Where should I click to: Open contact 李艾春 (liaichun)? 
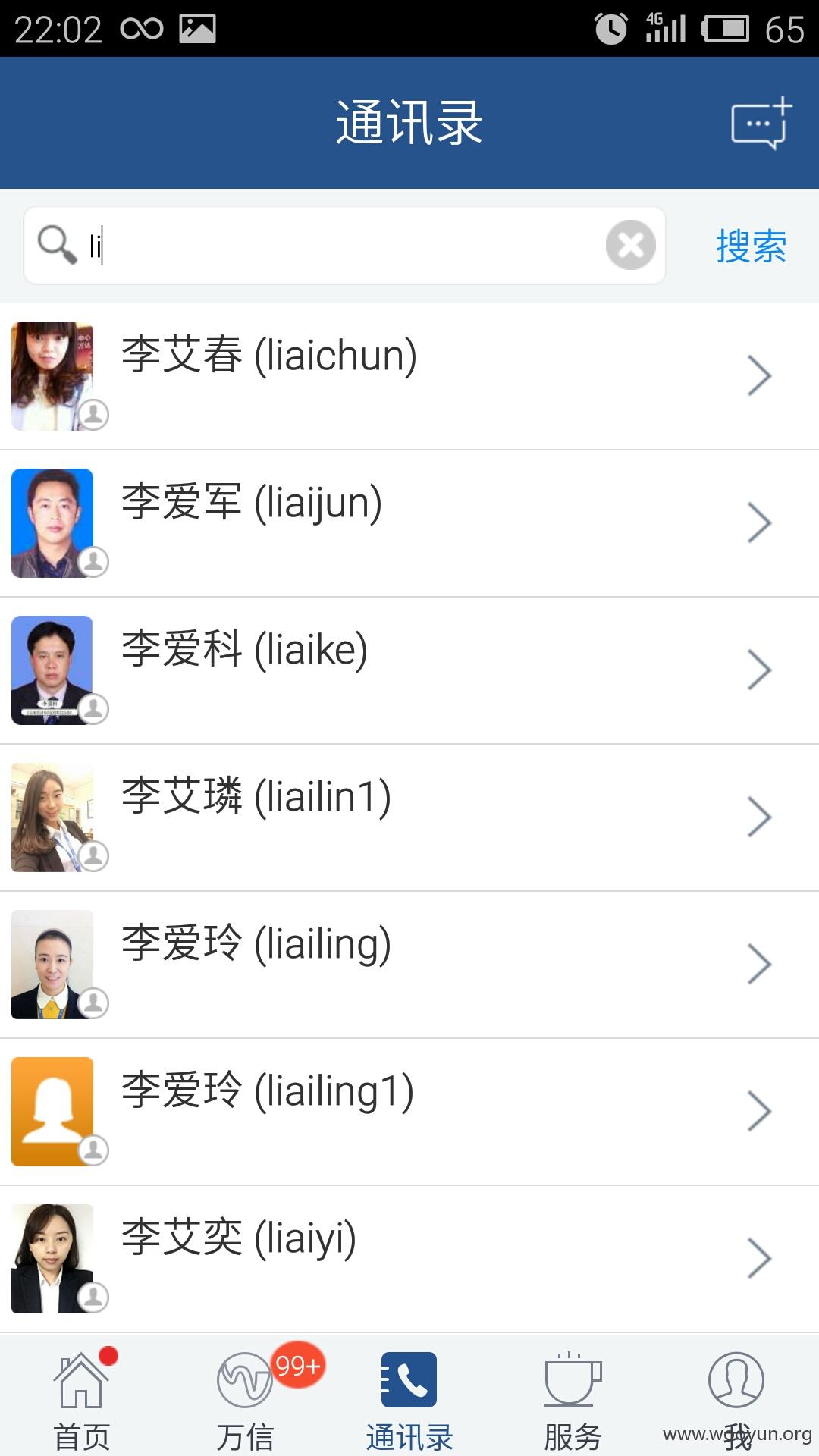coord(409,377)
